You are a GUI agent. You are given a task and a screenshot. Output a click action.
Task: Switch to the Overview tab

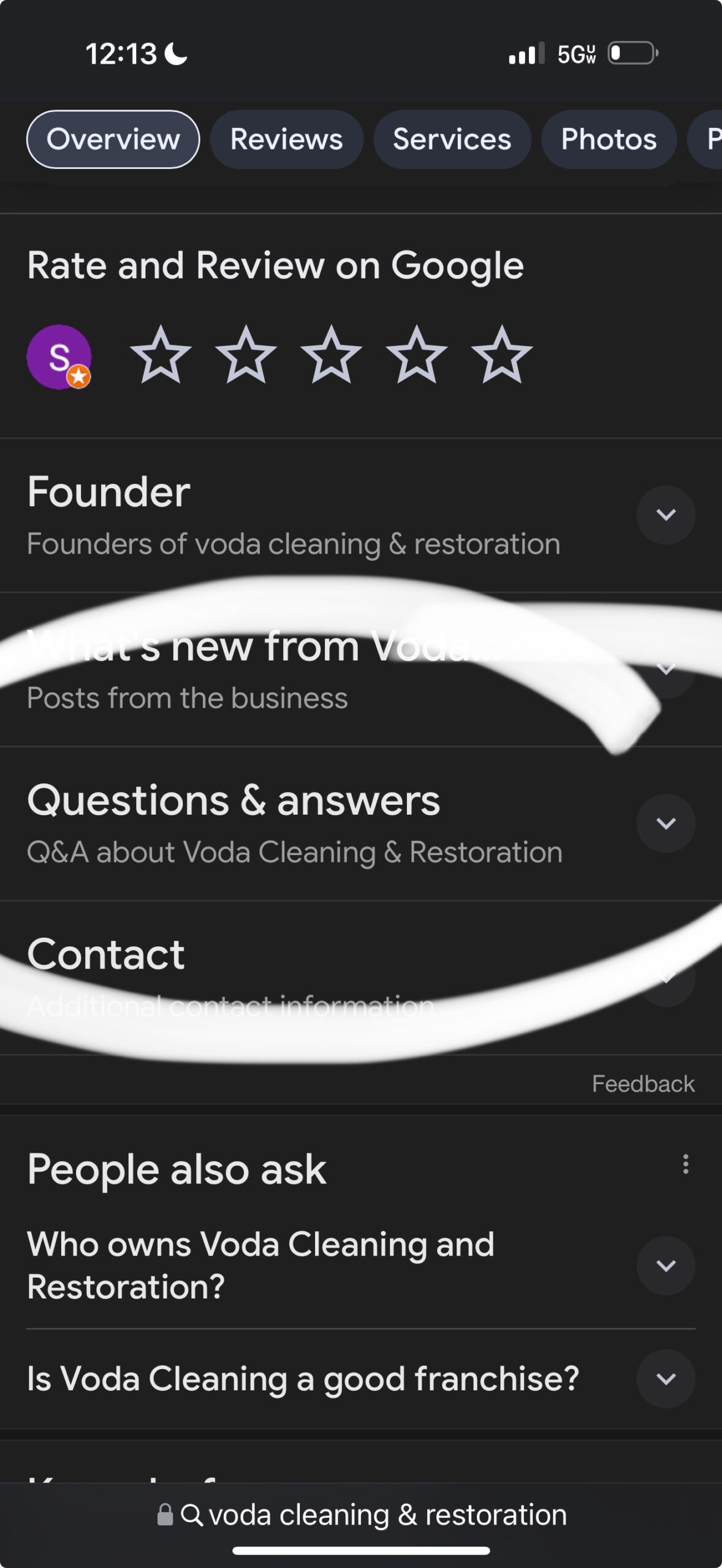click(113, 139)
